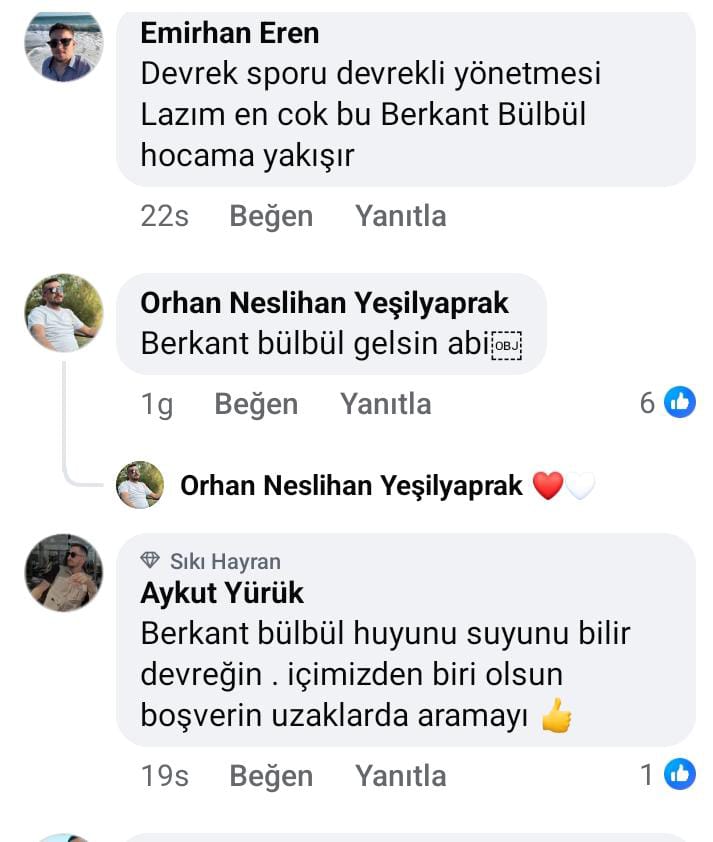Viewport: 713px width, 842px height.
Task: Like Emirhan Eren's comment
Action: pyautogui.click(x=270, y=216)
